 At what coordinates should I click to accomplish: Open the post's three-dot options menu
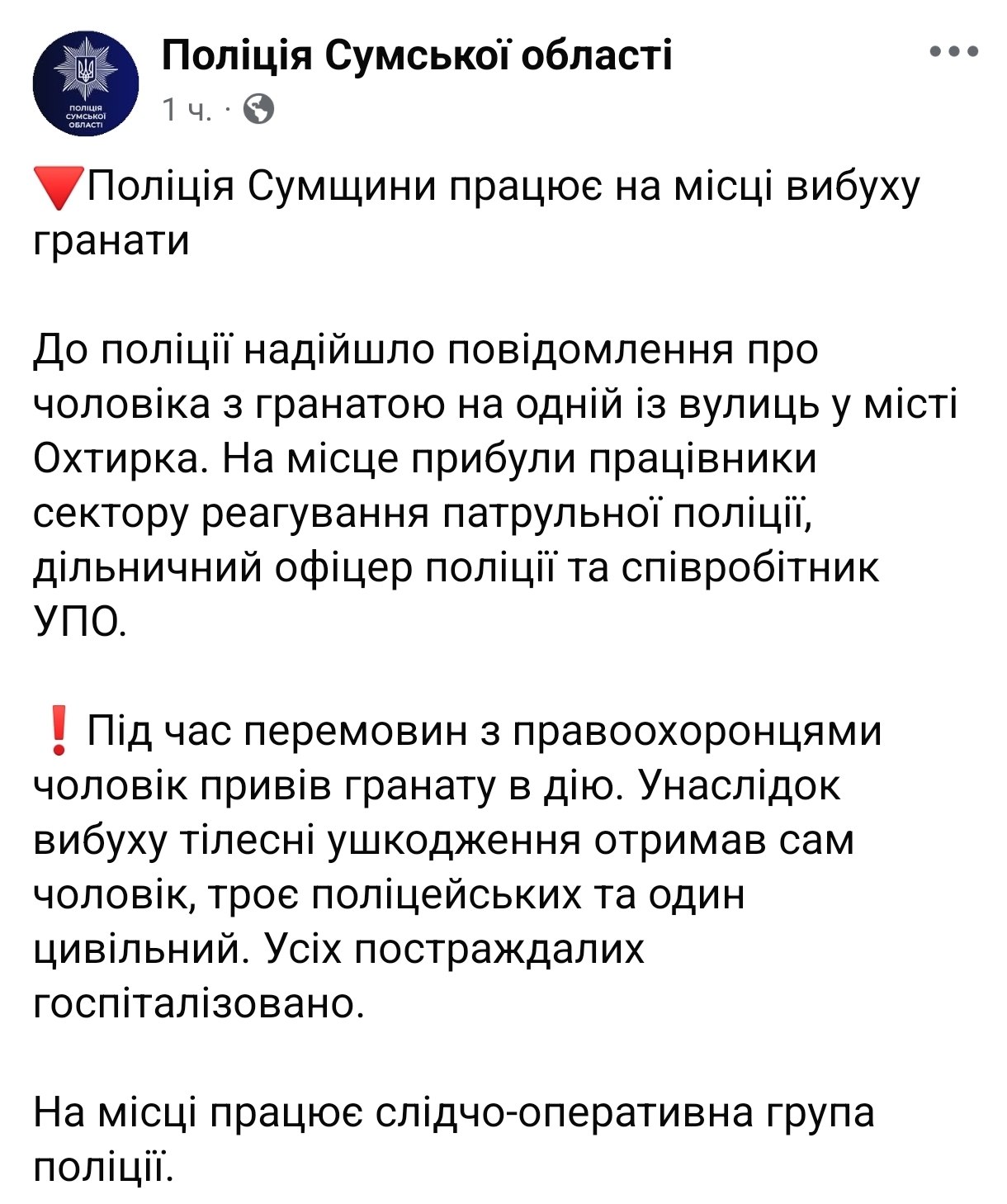[953, 51]
